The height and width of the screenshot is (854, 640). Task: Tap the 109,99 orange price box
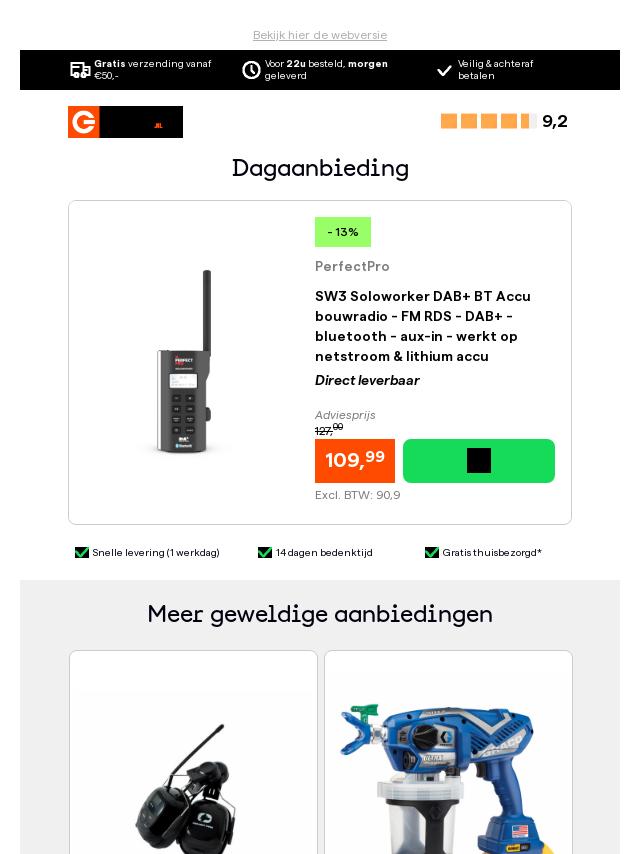coord(355,461)
